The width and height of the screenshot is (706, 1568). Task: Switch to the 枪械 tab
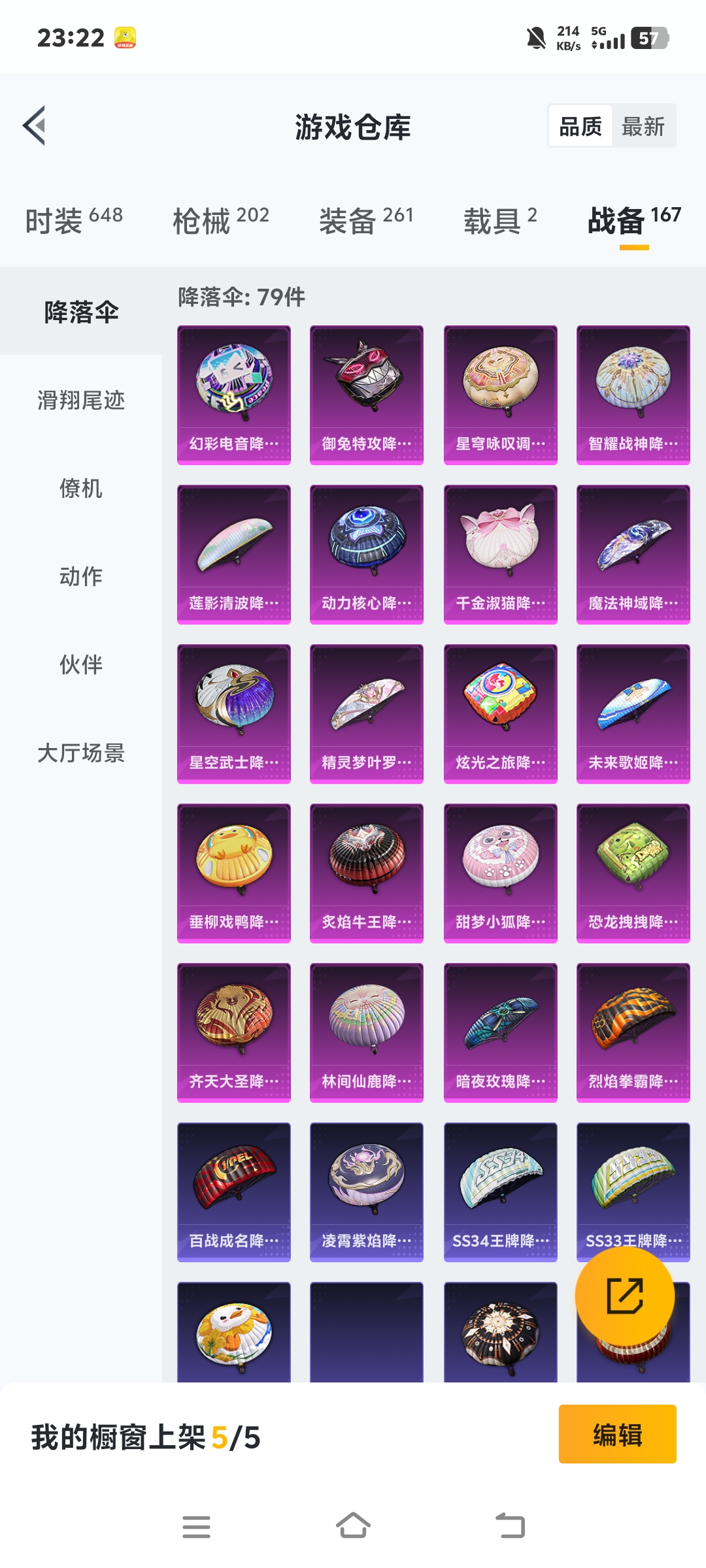pos(220,221)
